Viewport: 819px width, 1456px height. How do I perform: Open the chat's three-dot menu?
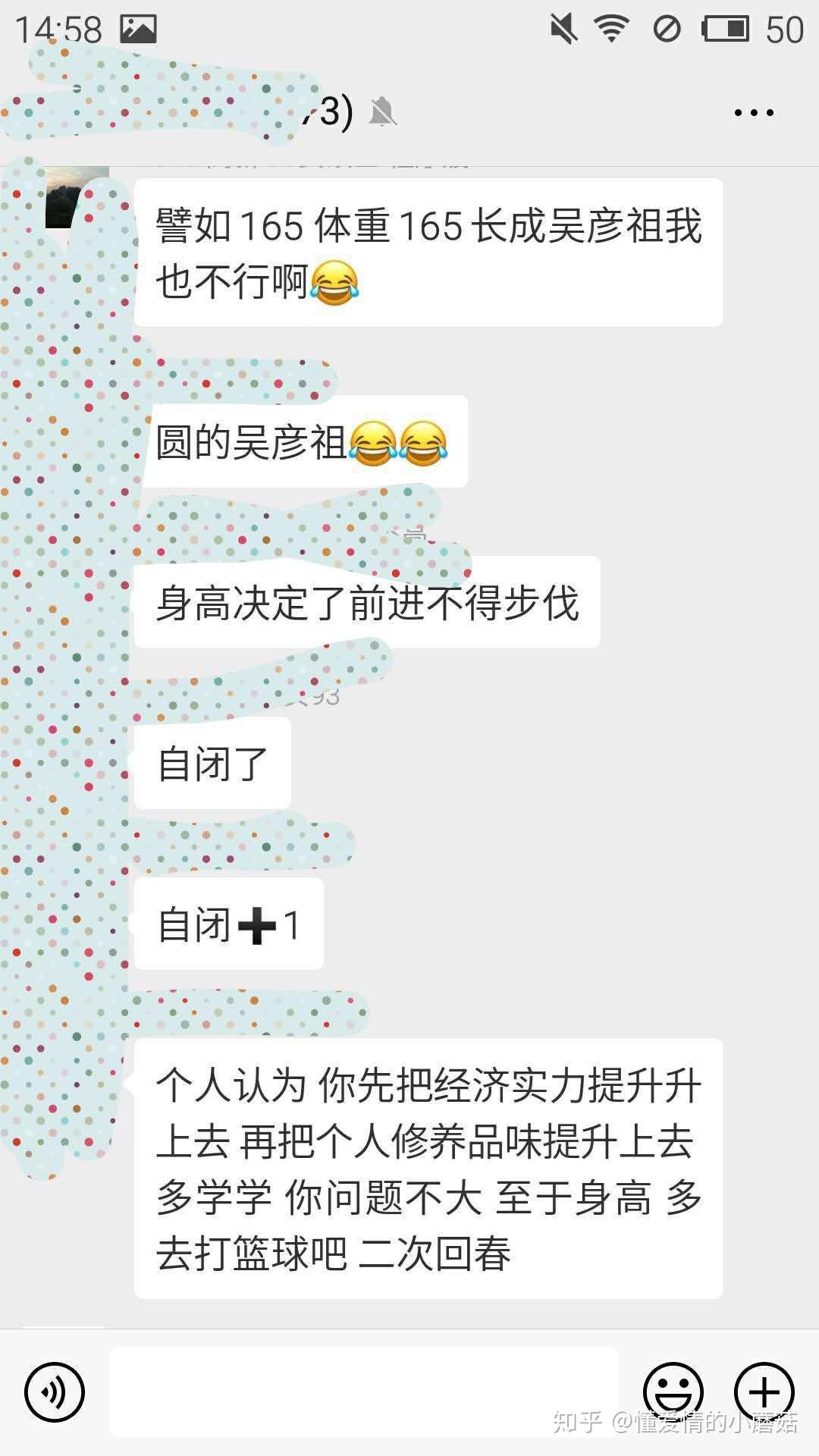pyautogui.click(x=754, y=113)
